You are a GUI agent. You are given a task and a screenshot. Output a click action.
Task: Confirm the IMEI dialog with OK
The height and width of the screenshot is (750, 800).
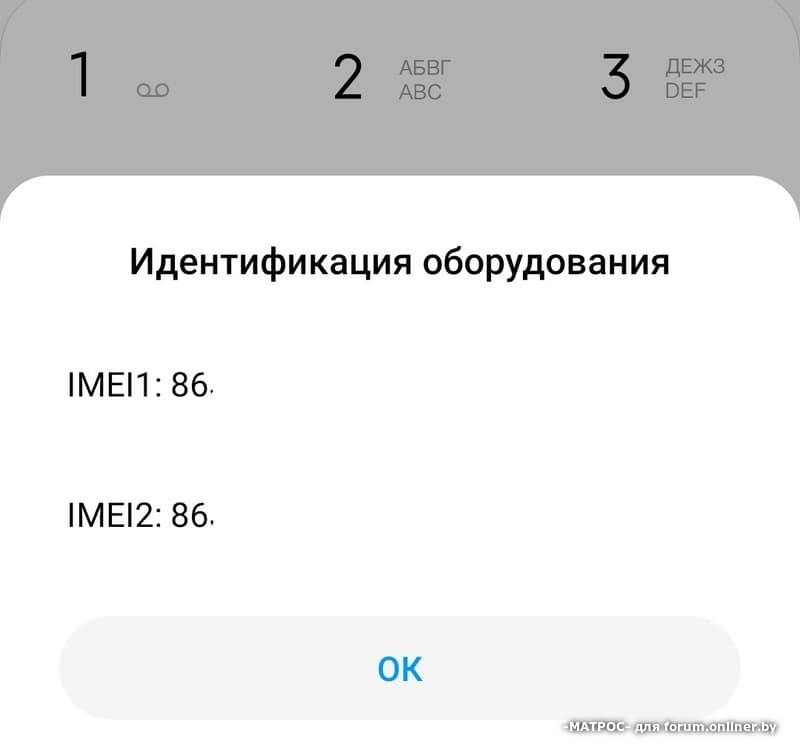pyautogui.click(x=400, y=668)
